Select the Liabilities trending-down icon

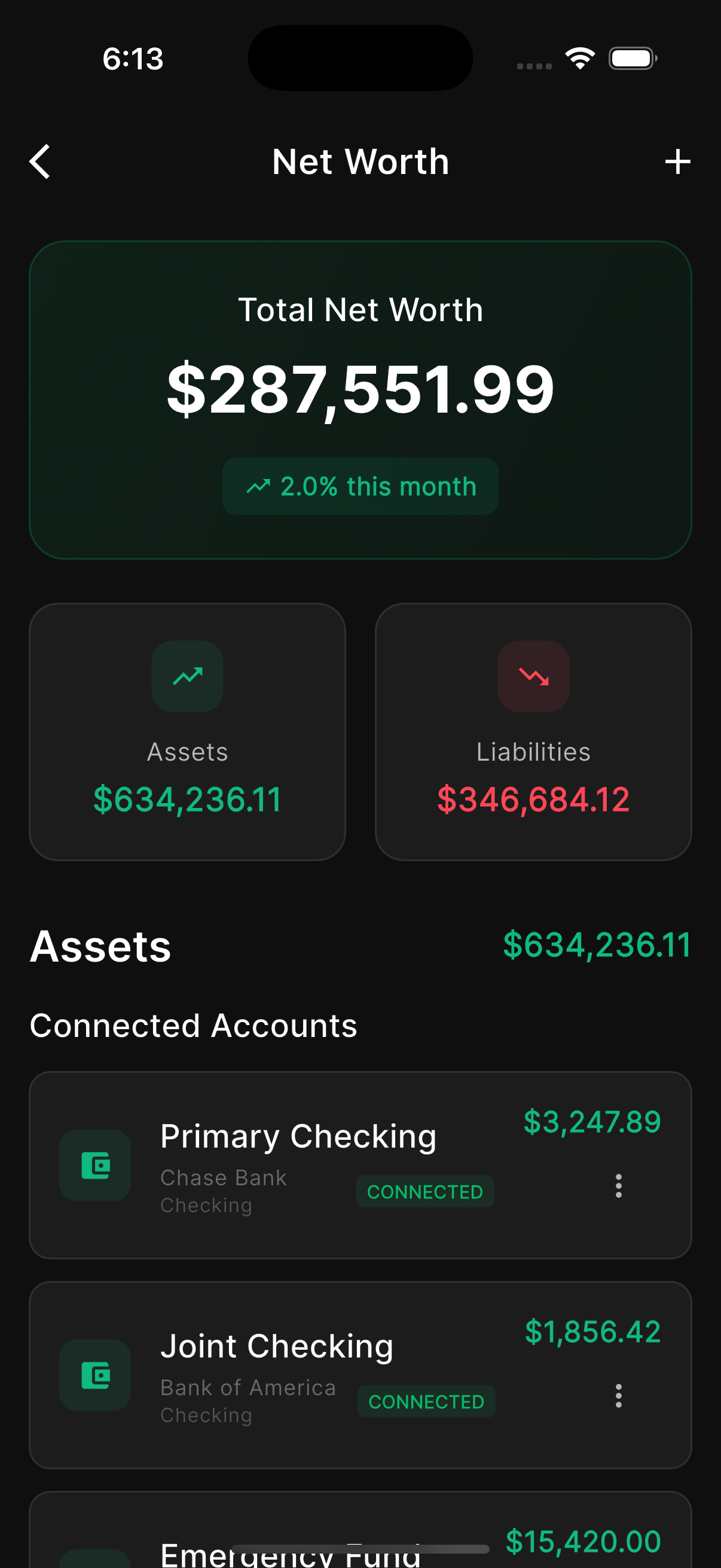tap(534, 676)
